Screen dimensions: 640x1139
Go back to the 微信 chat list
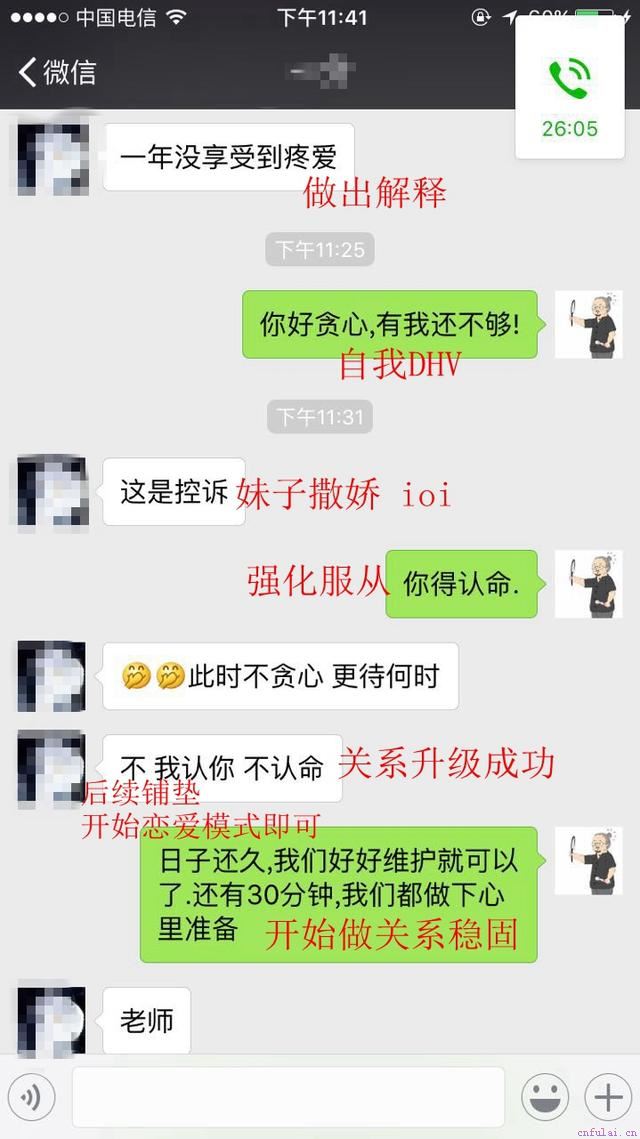point(57,72)
